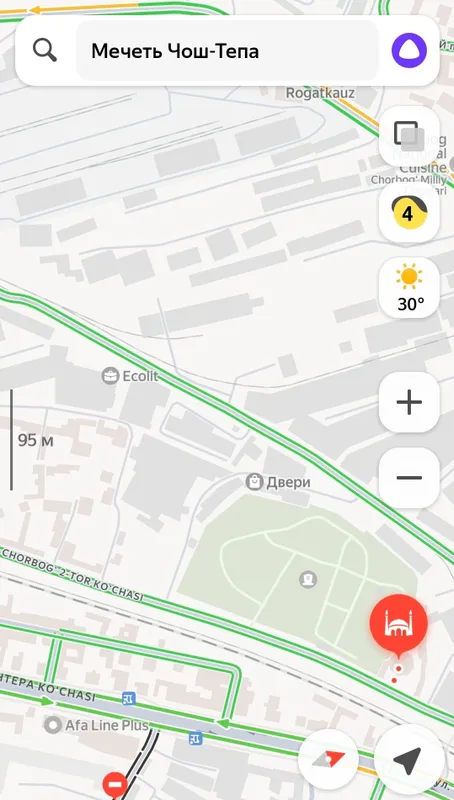The width and height of the screenshot is (454, 800).
Task: Select the red mosque map pin
Action: click(x=398, y=623)
